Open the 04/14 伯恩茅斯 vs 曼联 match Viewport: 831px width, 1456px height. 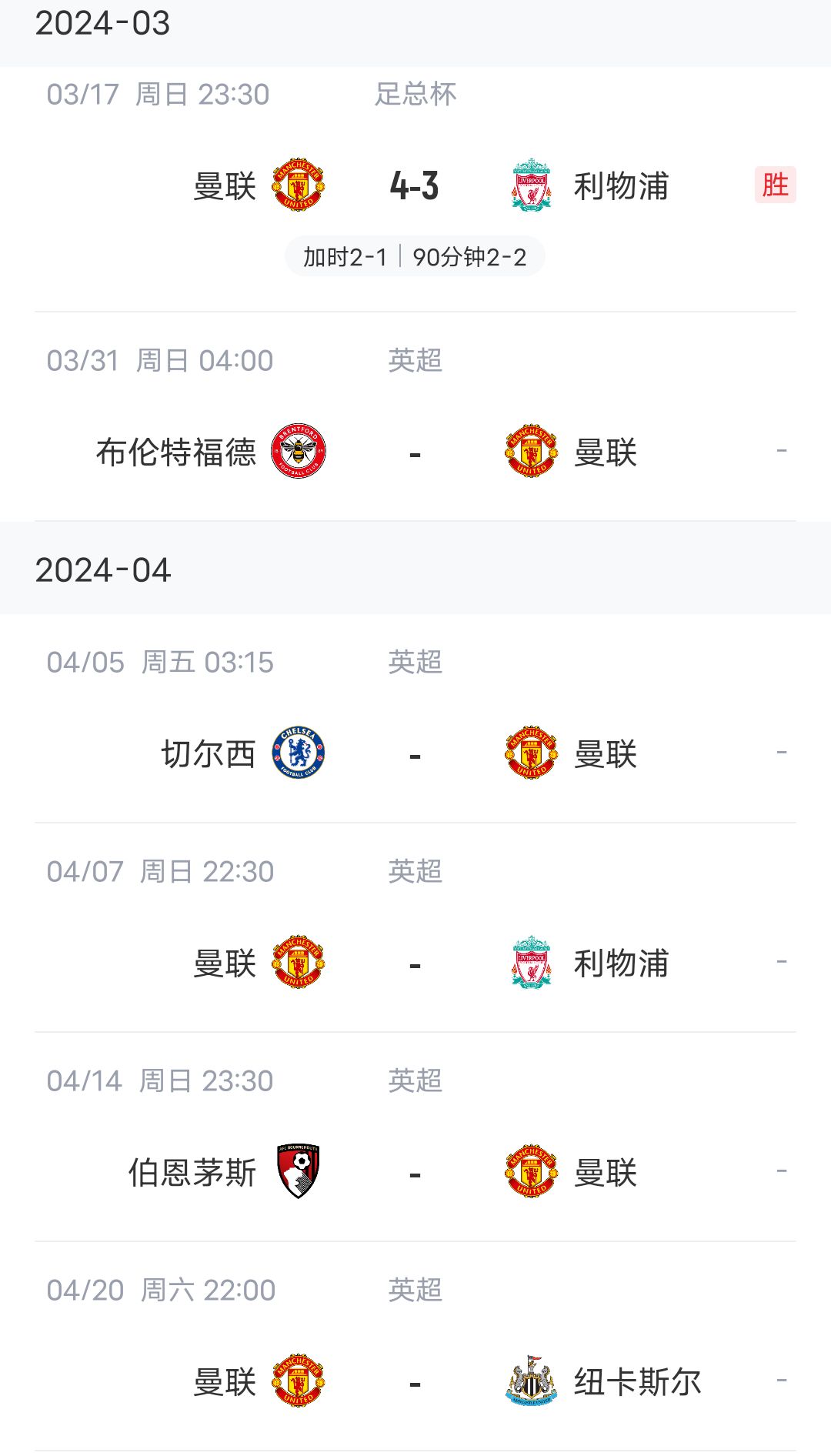point(415,1173)
